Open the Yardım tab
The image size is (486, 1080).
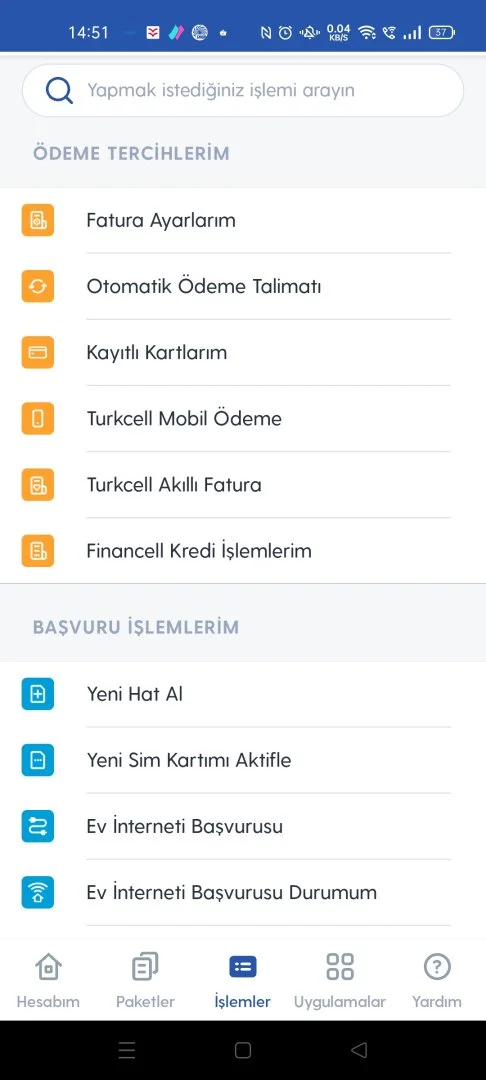click(436, 980)
